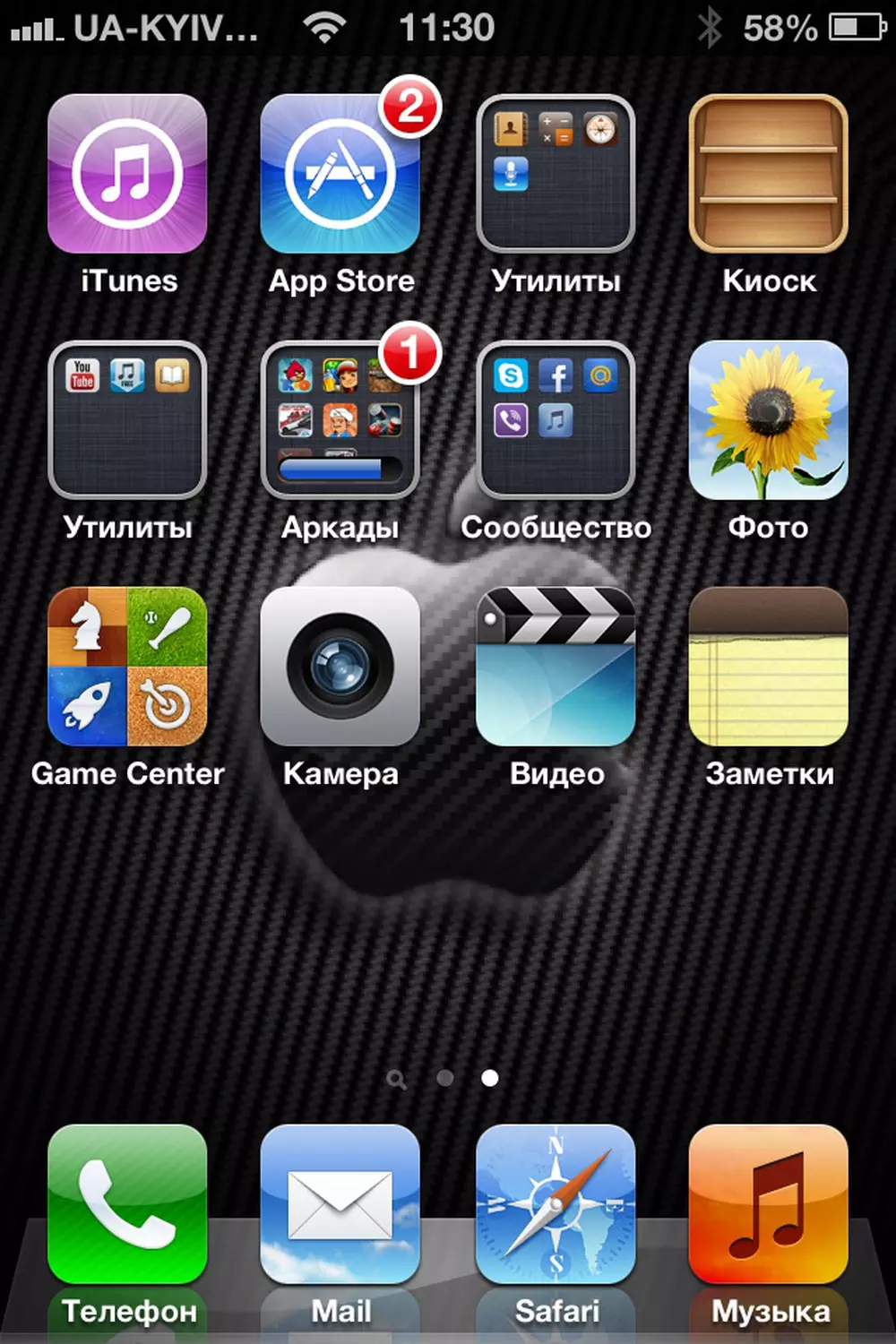Launch the App Store with 2 updates

(340, 174)
